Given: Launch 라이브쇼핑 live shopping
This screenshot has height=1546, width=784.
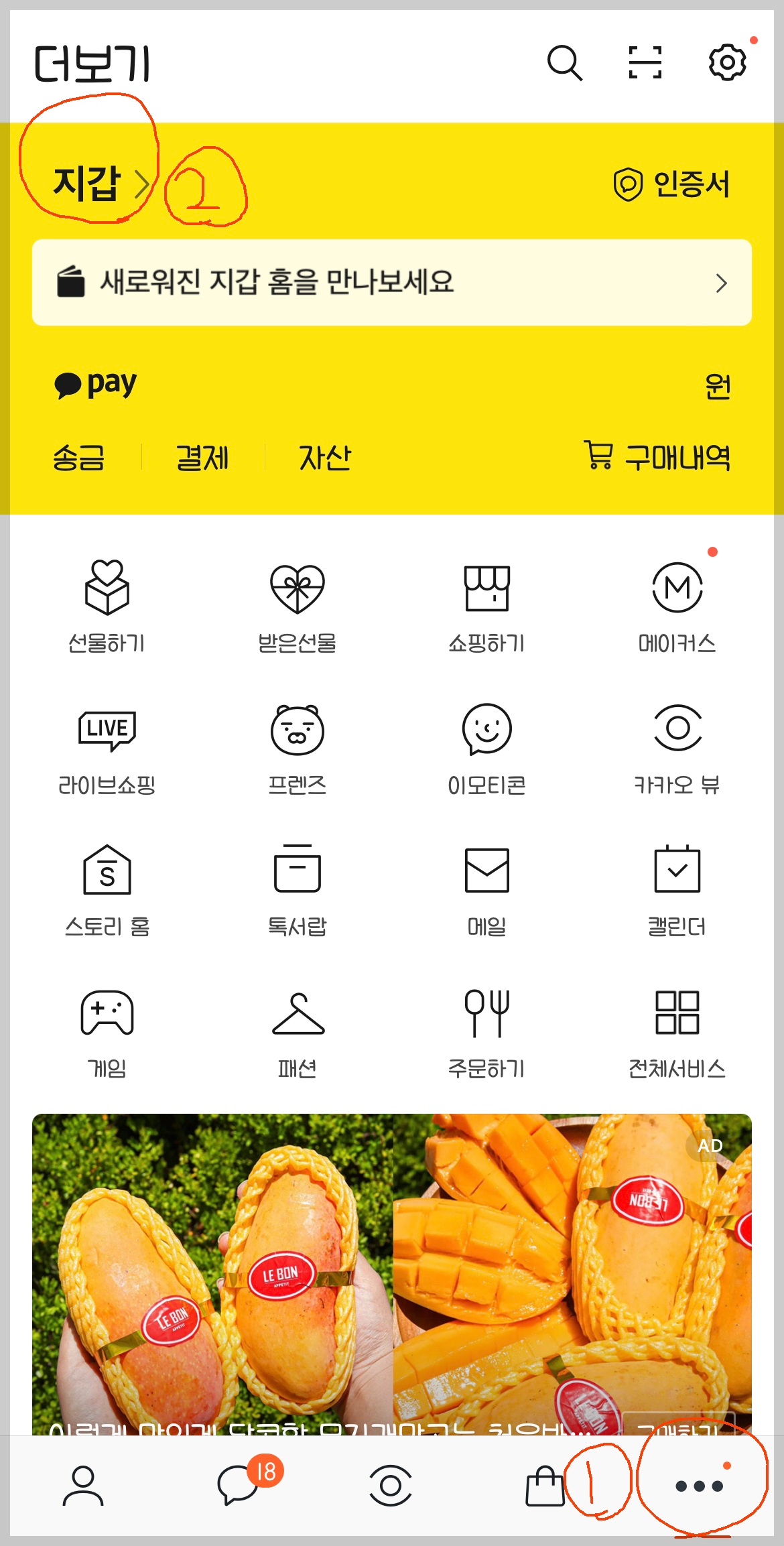Looking at the screenshot, I should point(109,747).
